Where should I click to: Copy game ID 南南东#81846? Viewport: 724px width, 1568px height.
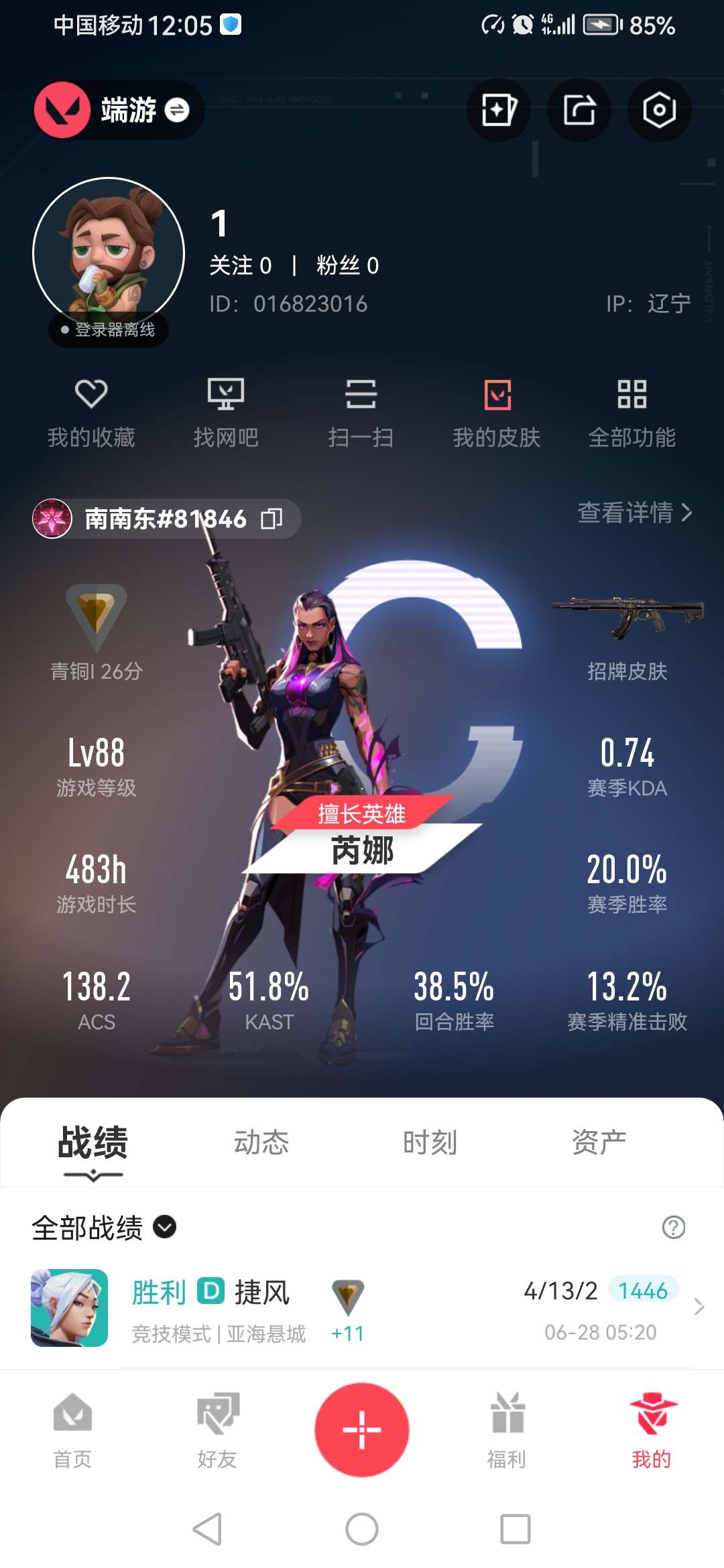(x=271, y=519)
